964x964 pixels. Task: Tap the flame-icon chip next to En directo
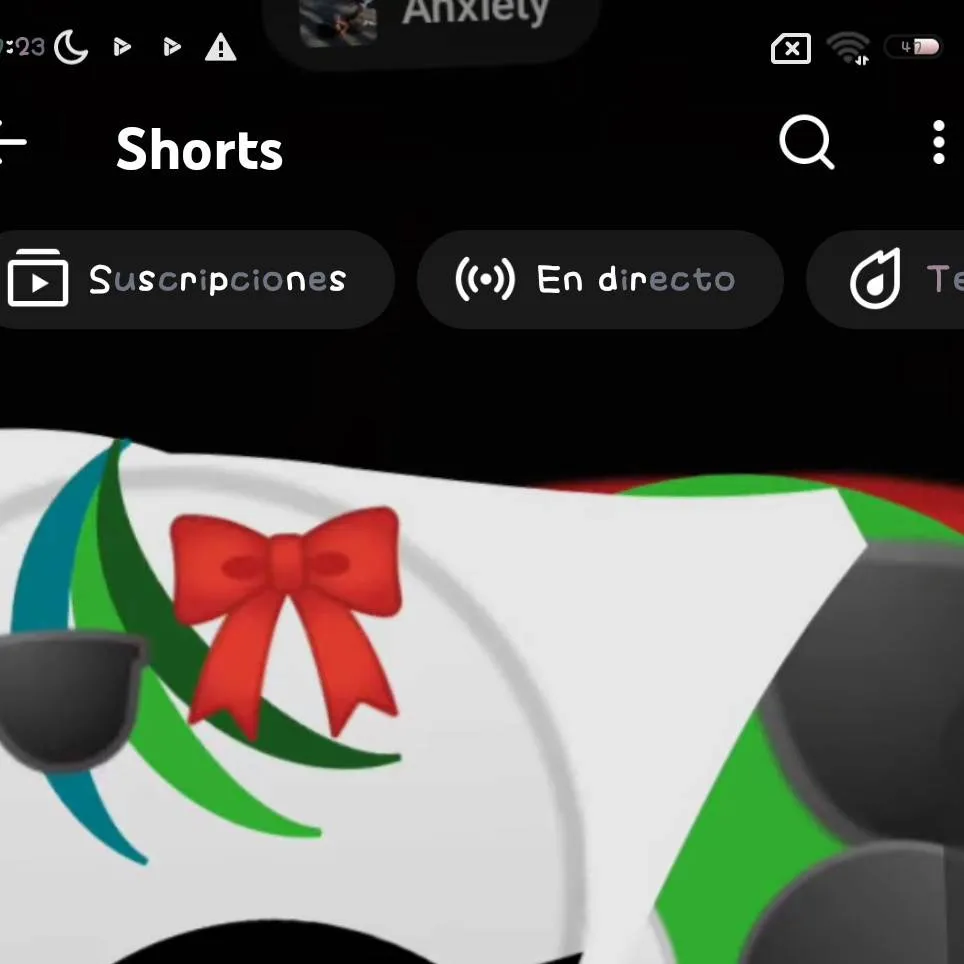890,280
